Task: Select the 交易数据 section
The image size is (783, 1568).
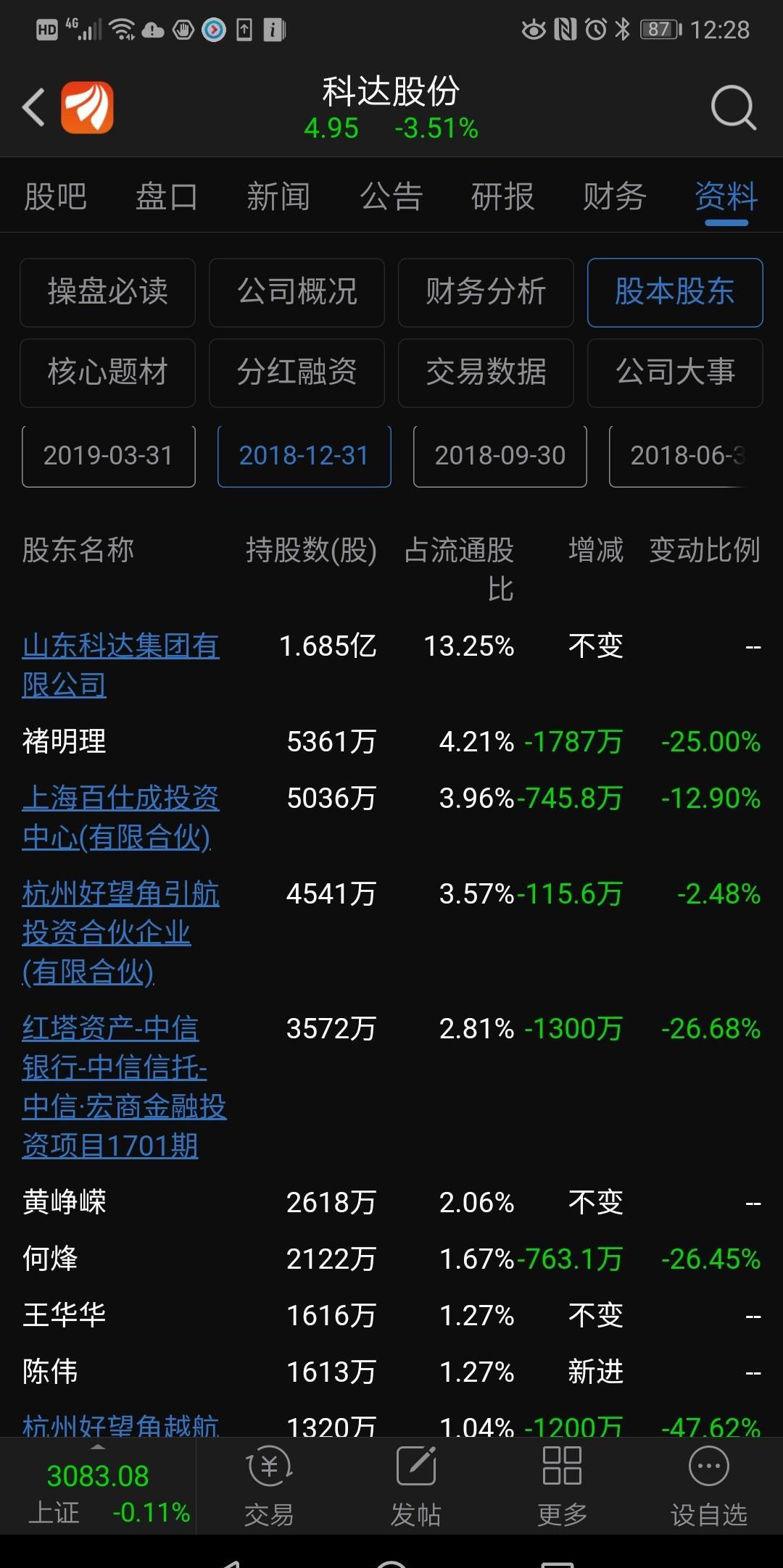Action: coord(486,372)
